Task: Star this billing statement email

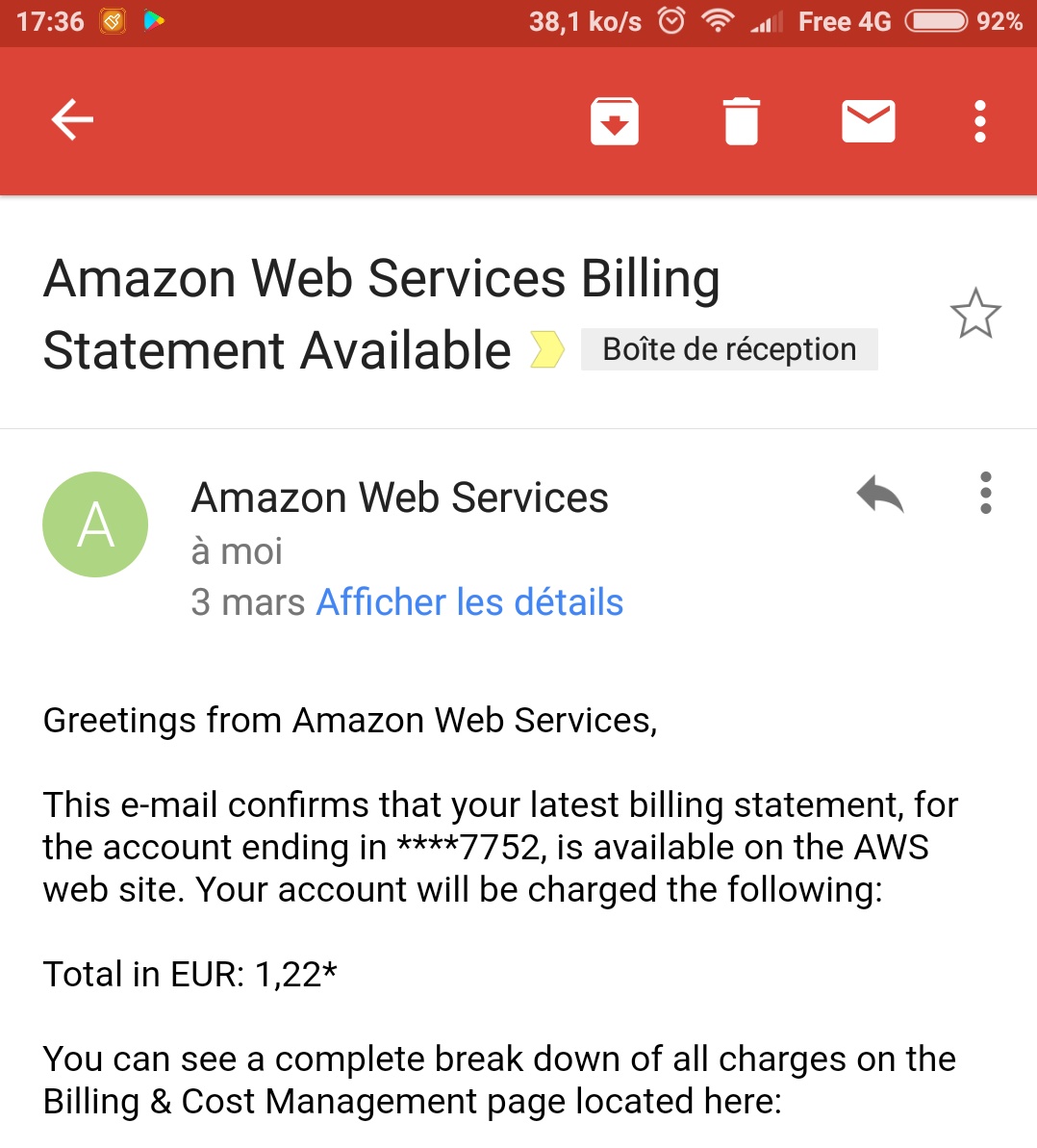Action: (974, 315)
